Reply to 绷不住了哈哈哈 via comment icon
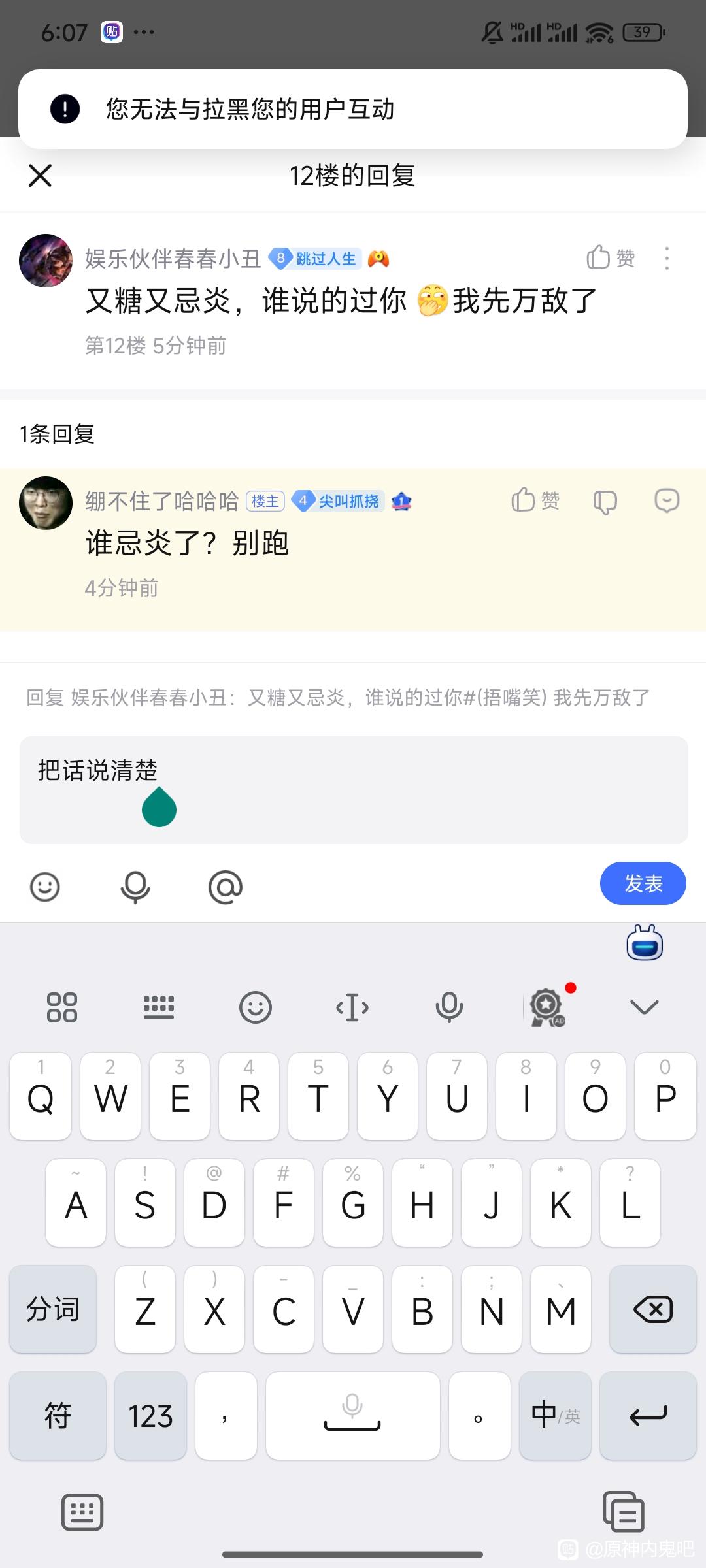 (666, 501)
